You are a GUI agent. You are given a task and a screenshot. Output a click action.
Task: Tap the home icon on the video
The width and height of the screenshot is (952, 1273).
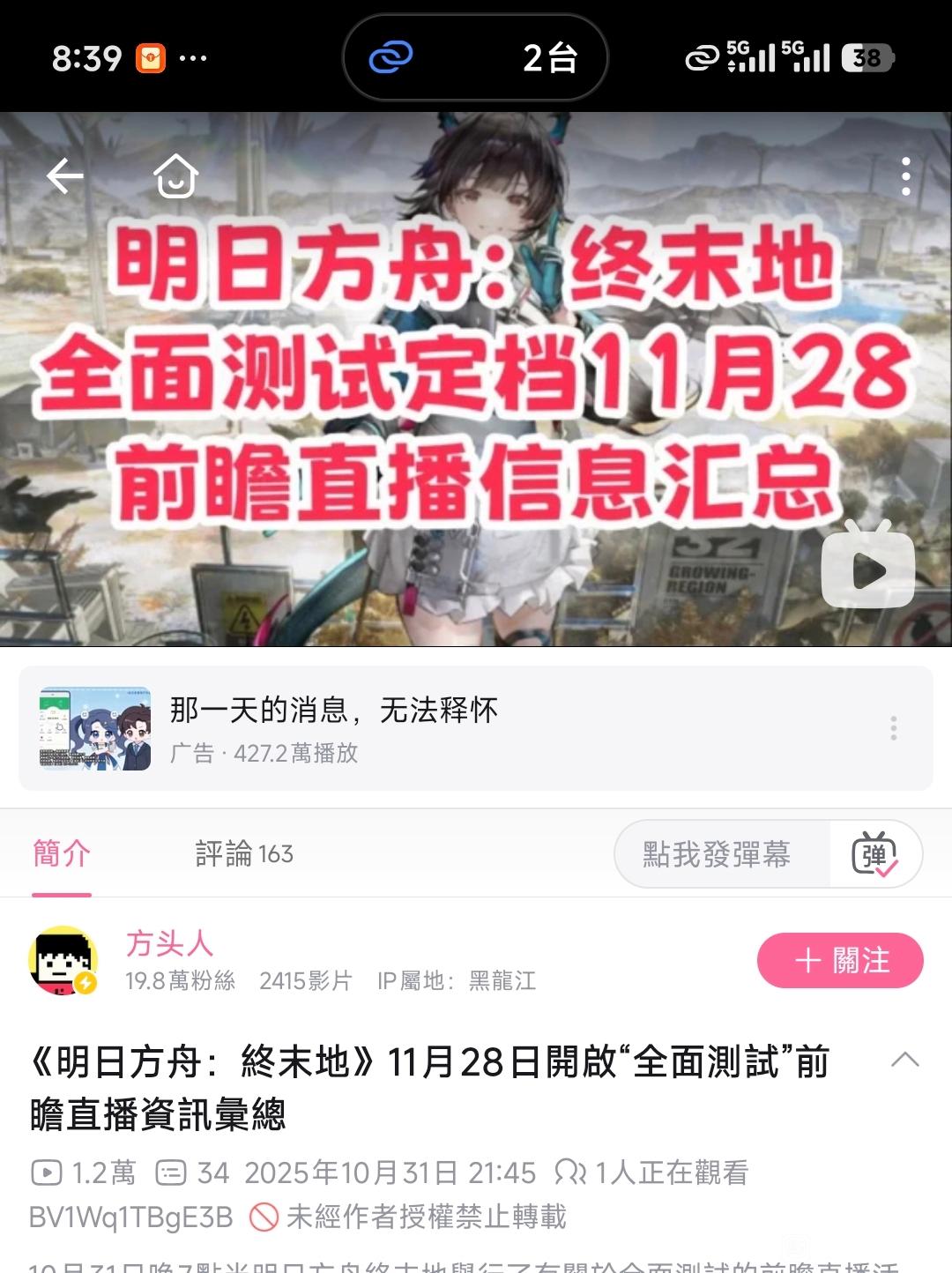click(175, 176)
